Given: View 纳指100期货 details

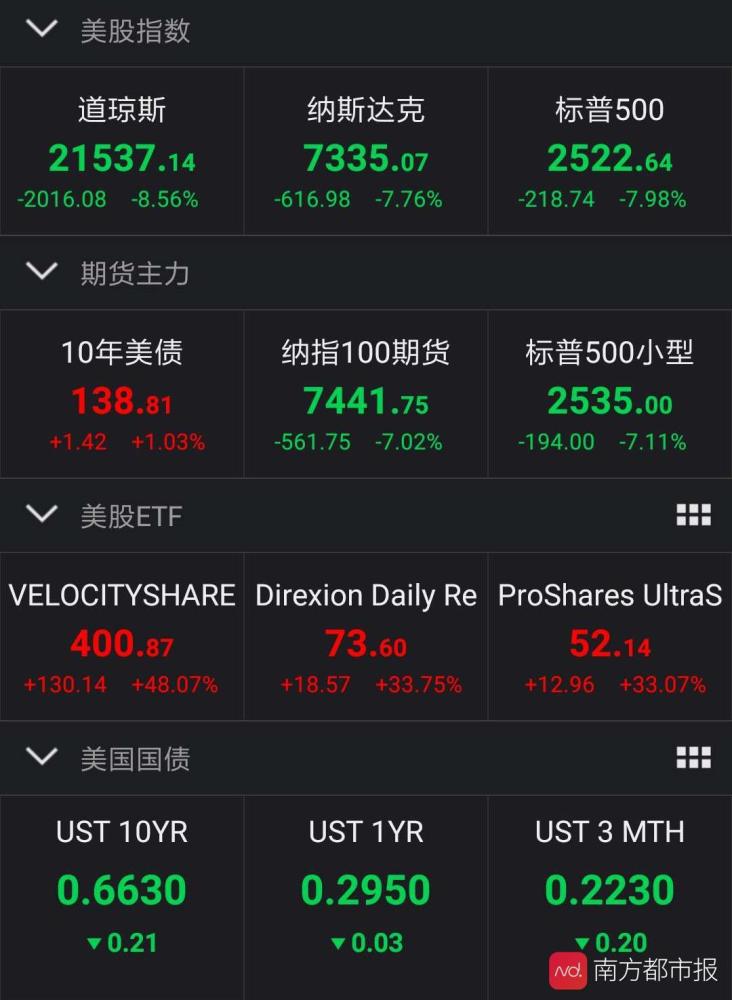Looking at the screenshot, I should pyautogui.click(x=366, y=395).
